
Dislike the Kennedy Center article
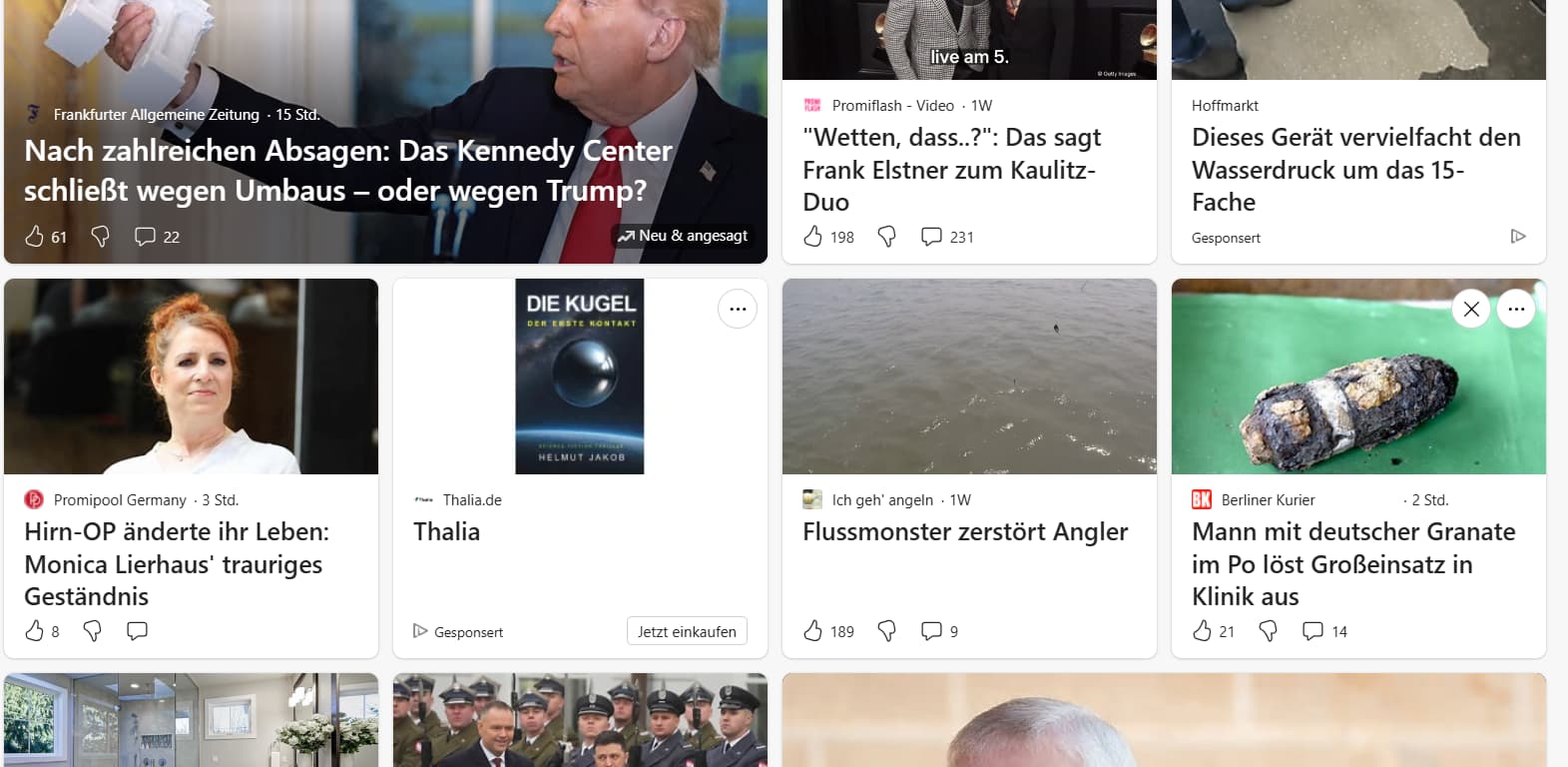click(100, 237)
